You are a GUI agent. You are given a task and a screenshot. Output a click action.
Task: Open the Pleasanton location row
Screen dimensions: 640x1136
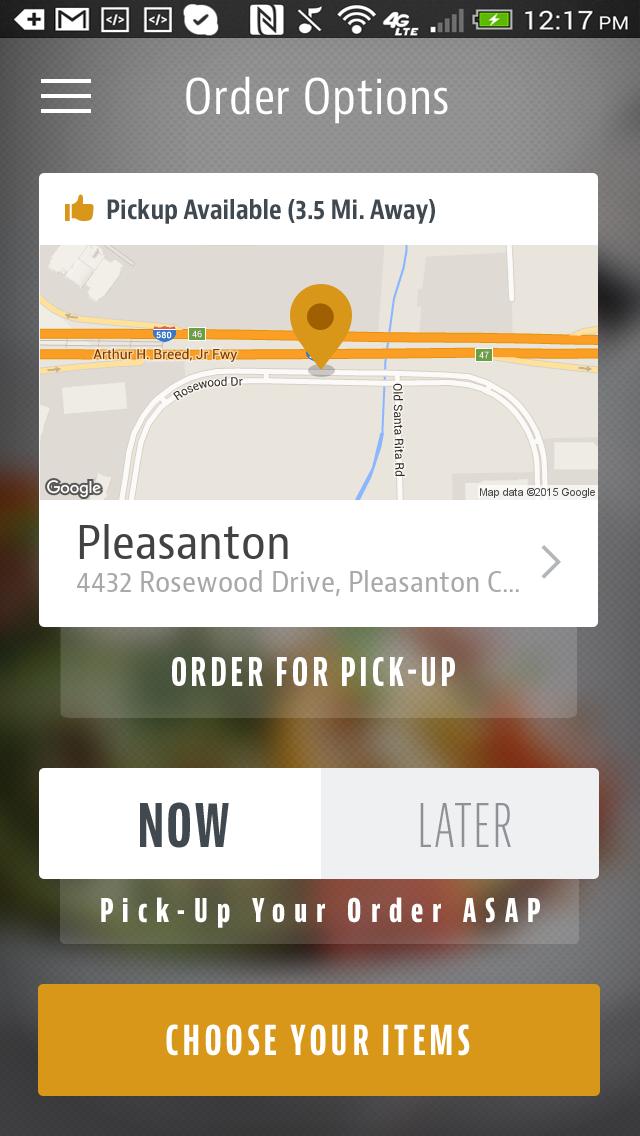(318, 562)
